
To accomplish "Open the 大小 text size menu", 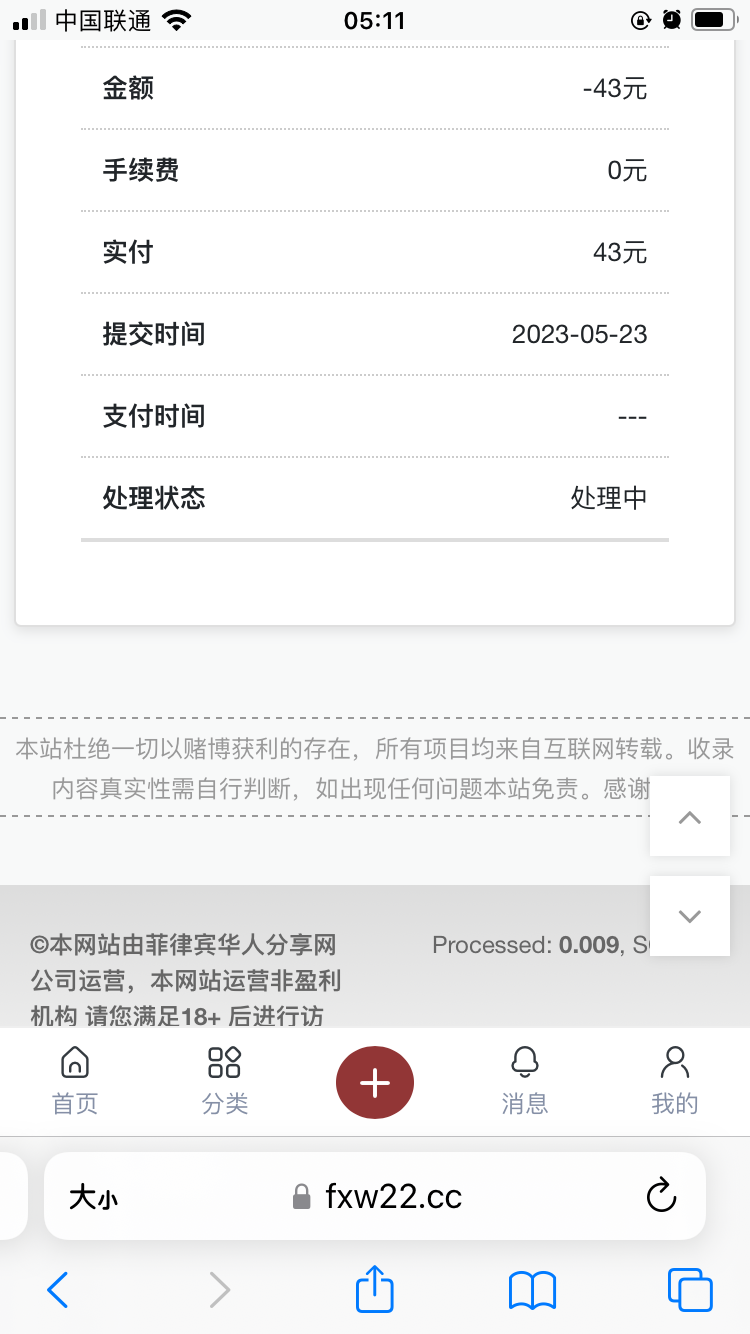I will [93, 1197].
